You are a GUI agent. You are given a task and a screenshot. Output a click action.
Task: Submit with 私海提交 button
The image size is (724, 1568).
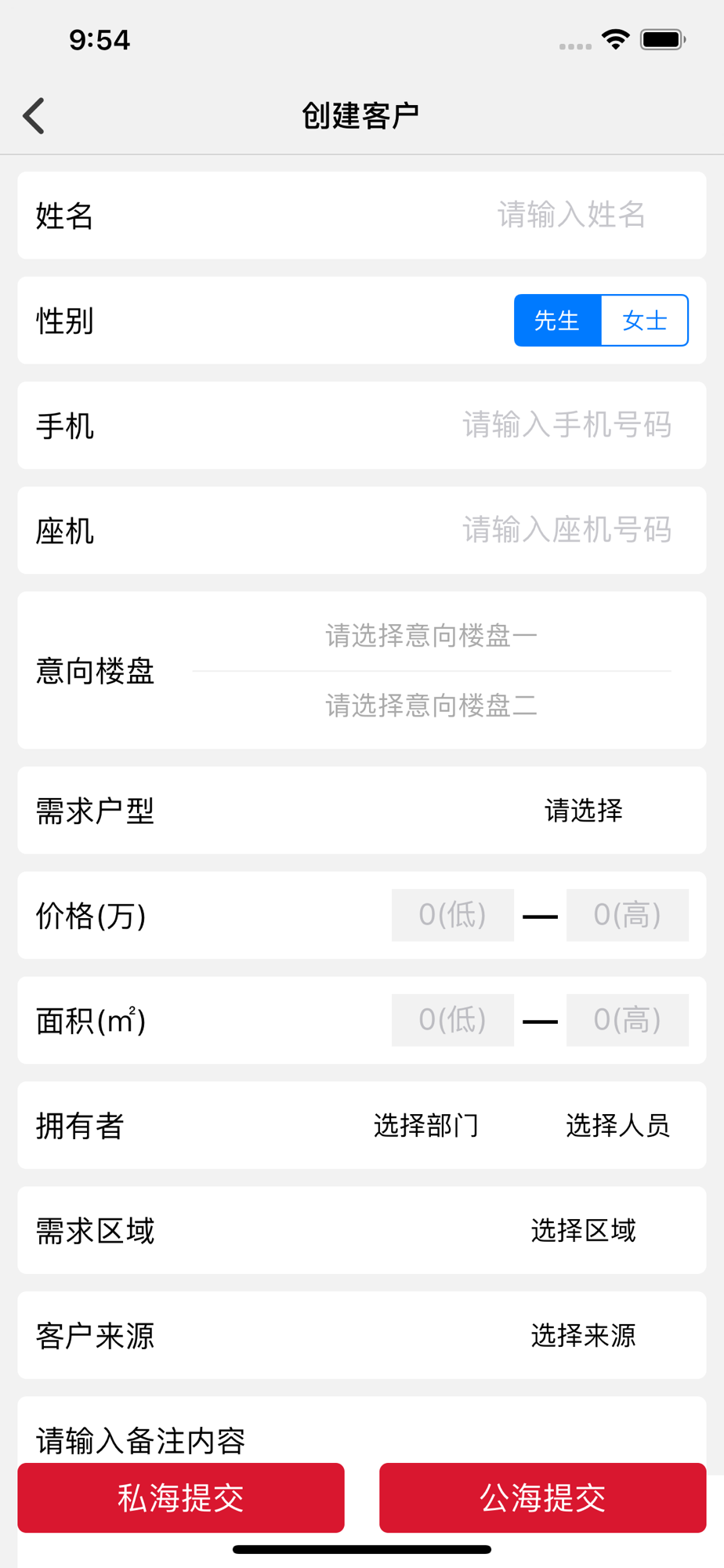[181, 1497]
